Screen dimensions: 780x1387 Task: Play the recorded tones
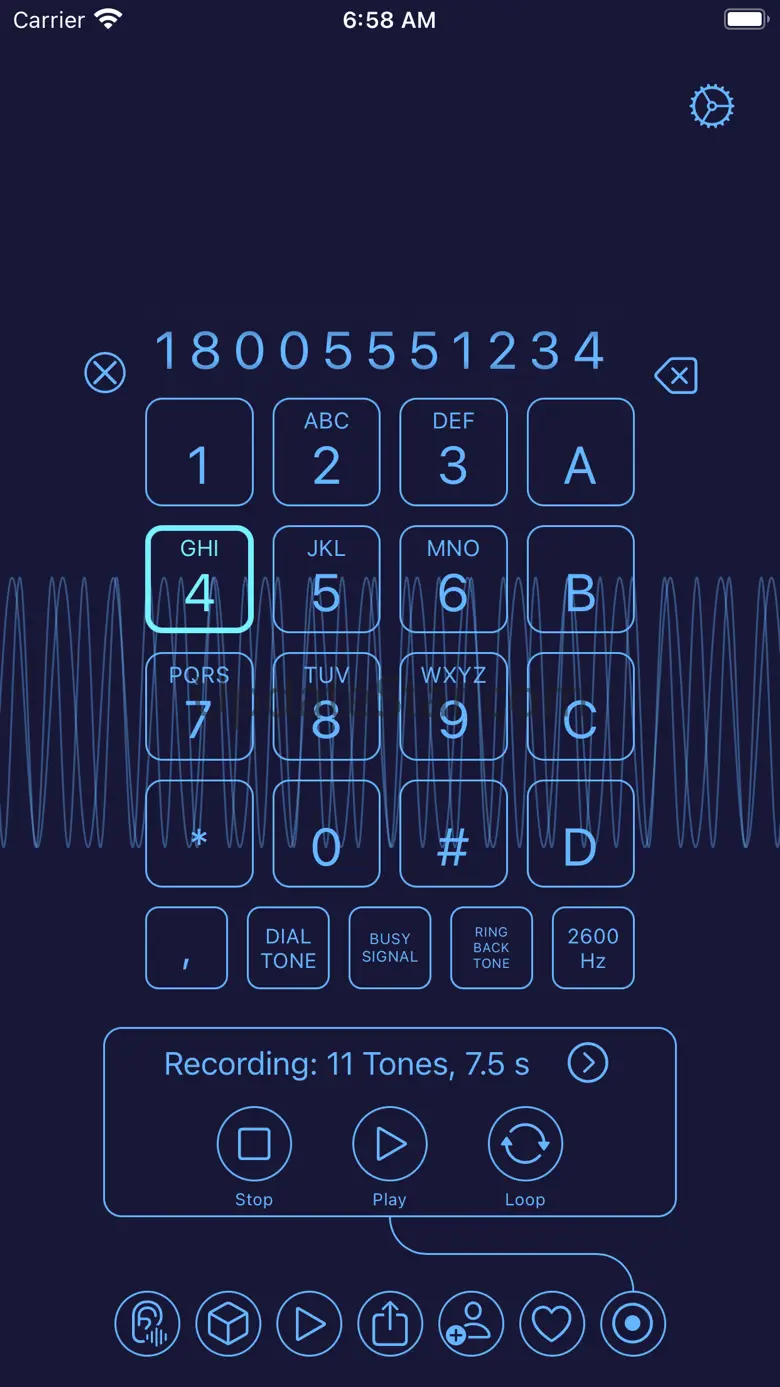(x=390, y=1144)
